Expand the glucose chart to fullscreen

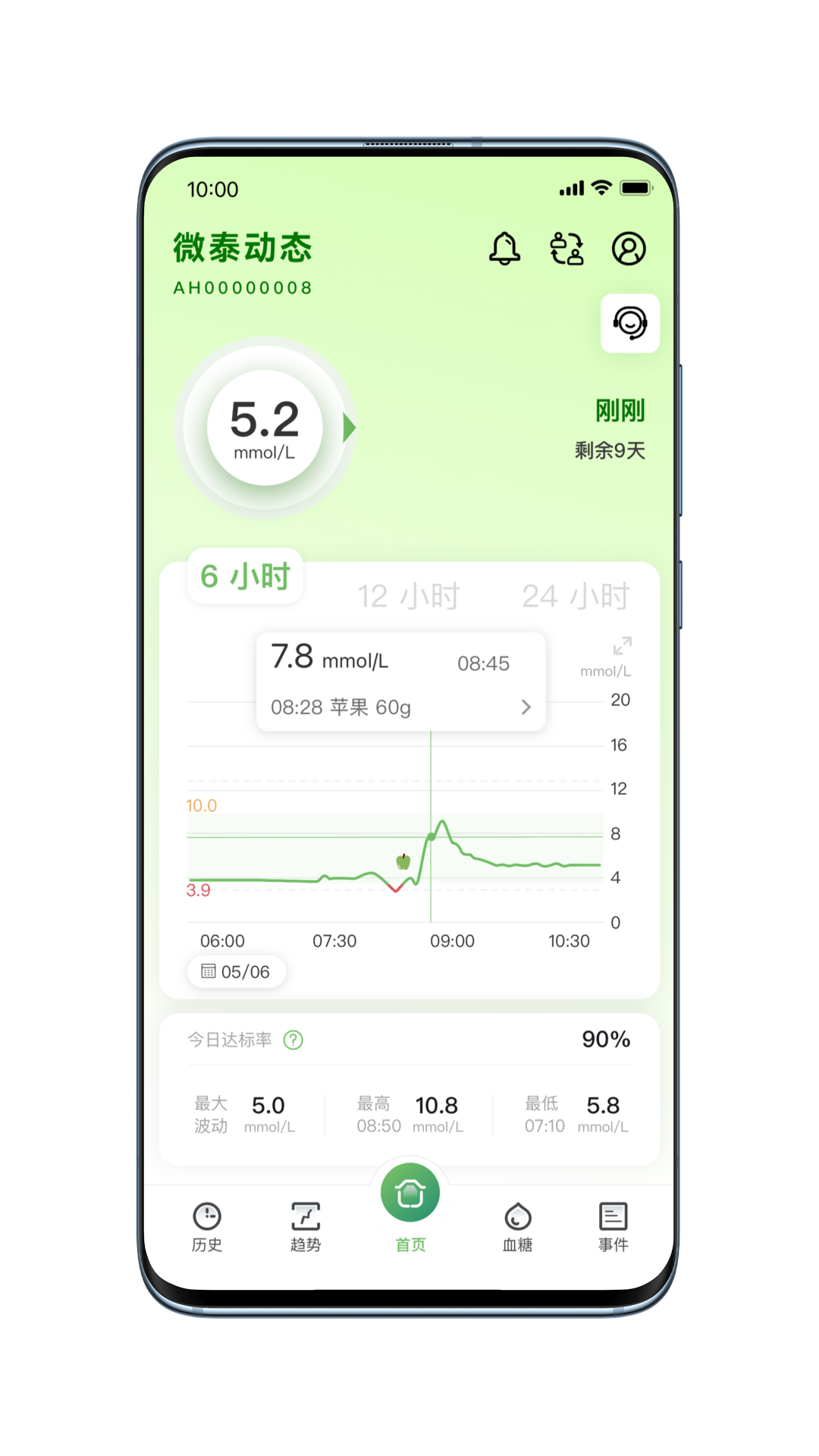(622, 646)
